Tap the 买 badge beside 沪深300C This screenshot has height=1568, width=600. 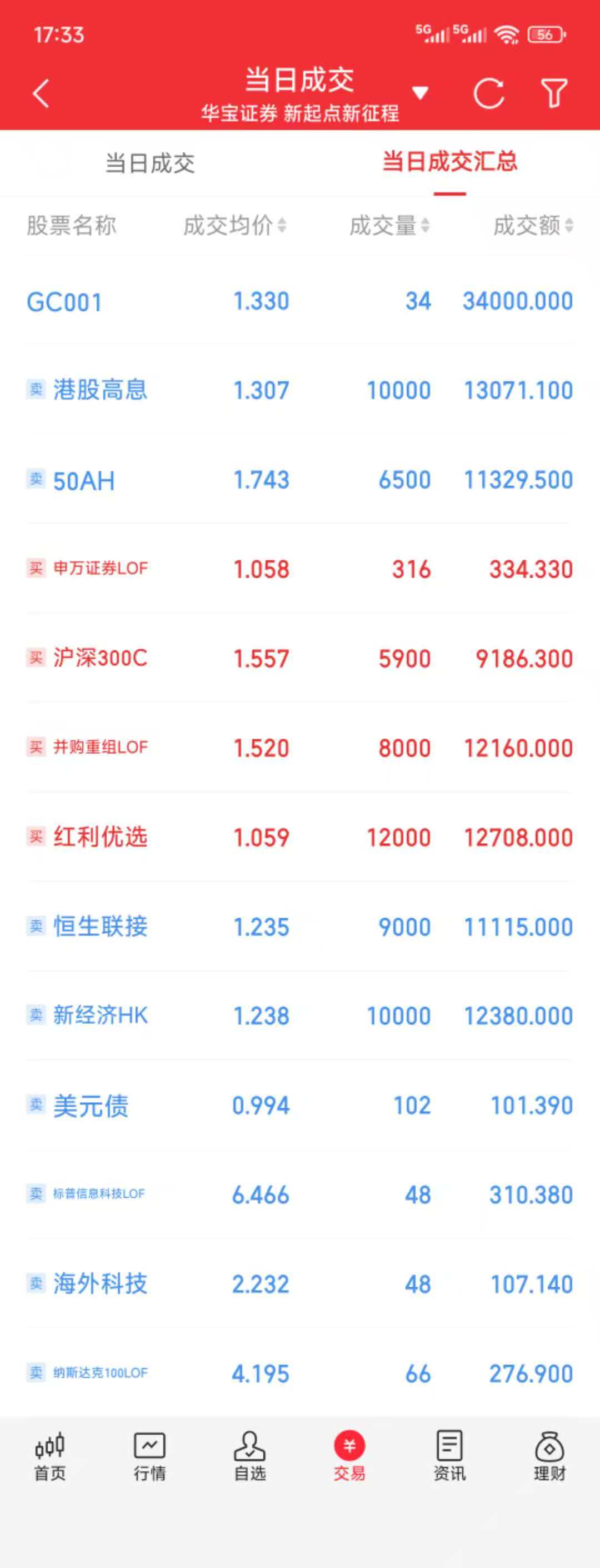(x=36, y=658)
